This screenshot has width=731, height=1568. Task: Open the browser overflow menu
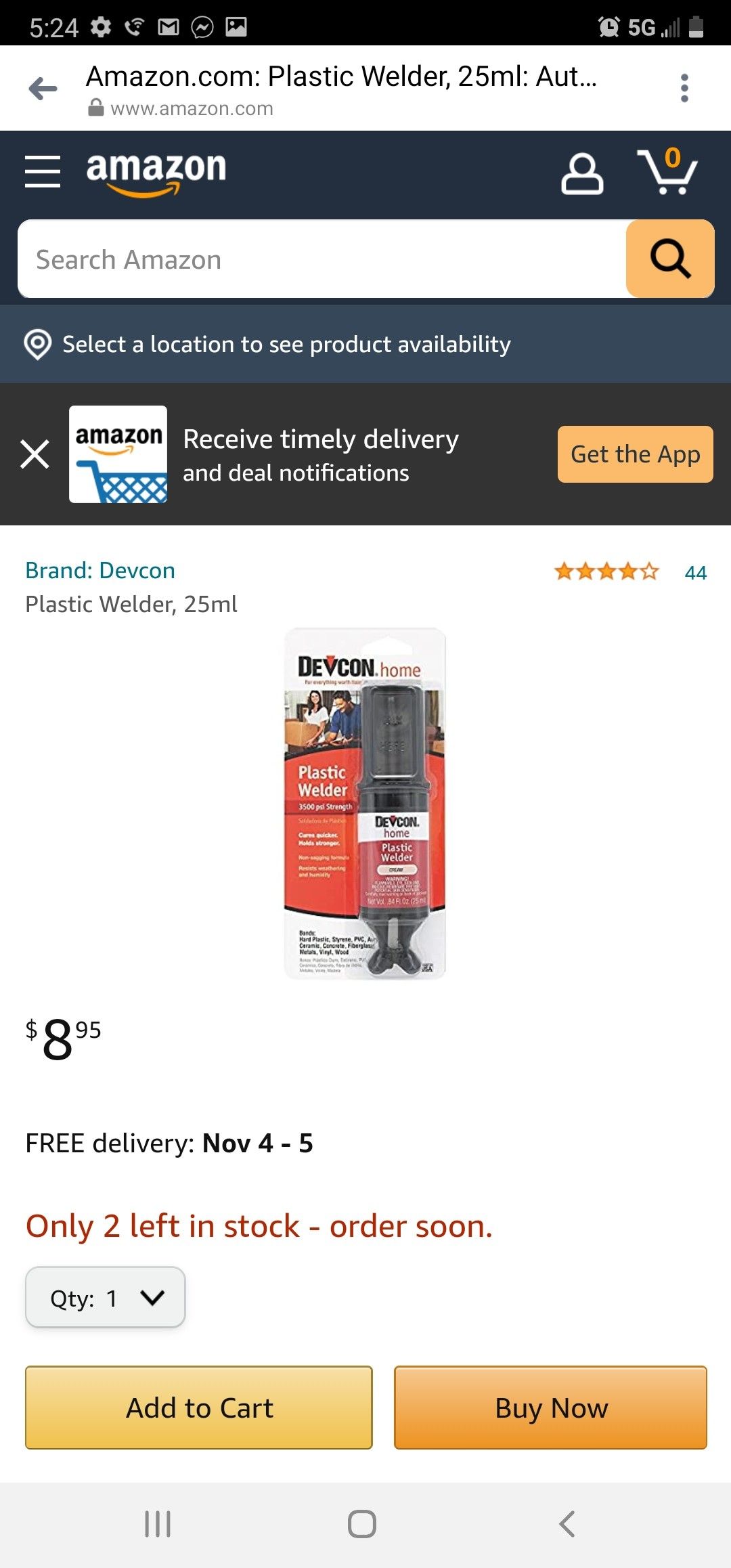click(x=684, y=88)
